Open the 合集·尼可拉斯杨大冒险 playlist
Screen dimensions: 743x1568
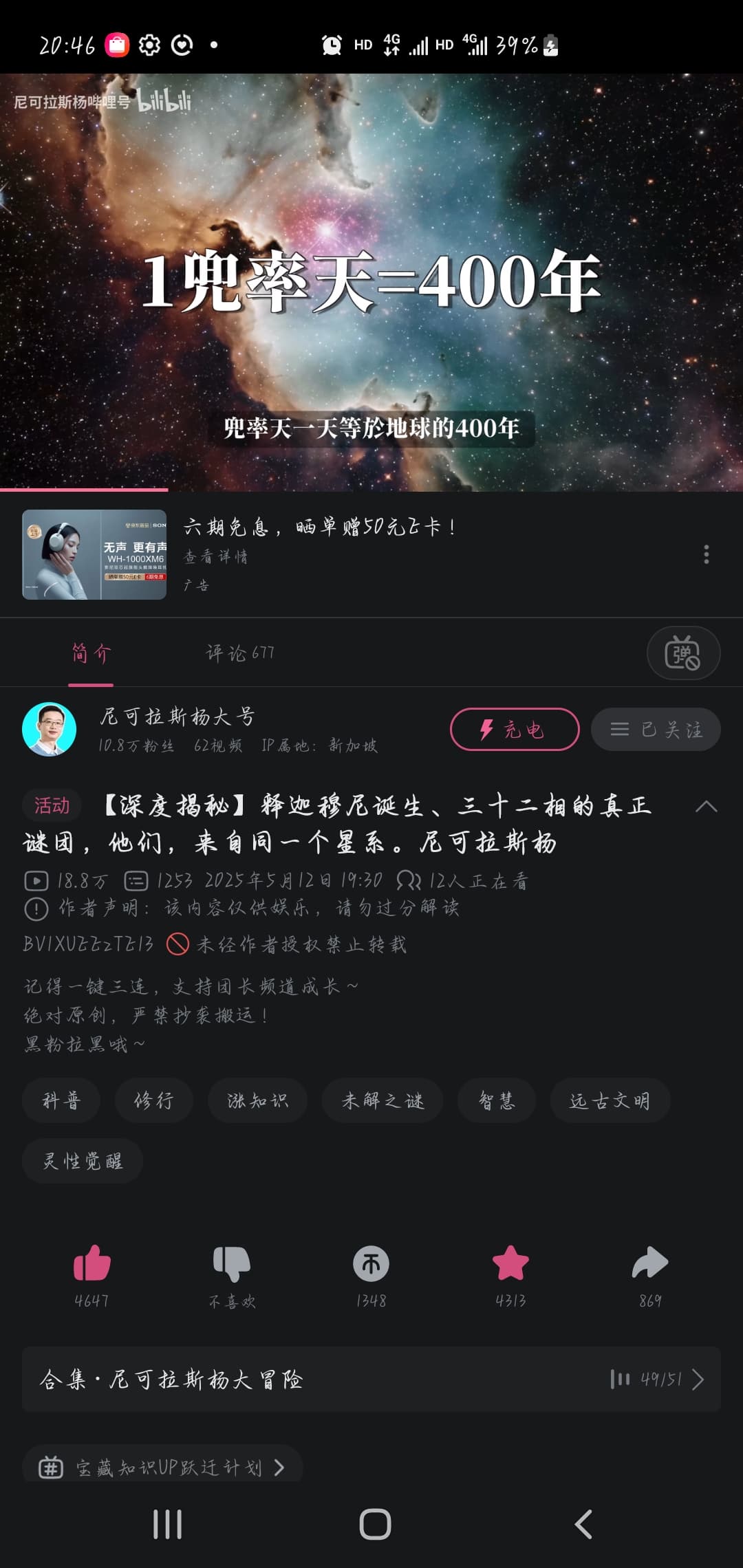tap(371, 1379)
